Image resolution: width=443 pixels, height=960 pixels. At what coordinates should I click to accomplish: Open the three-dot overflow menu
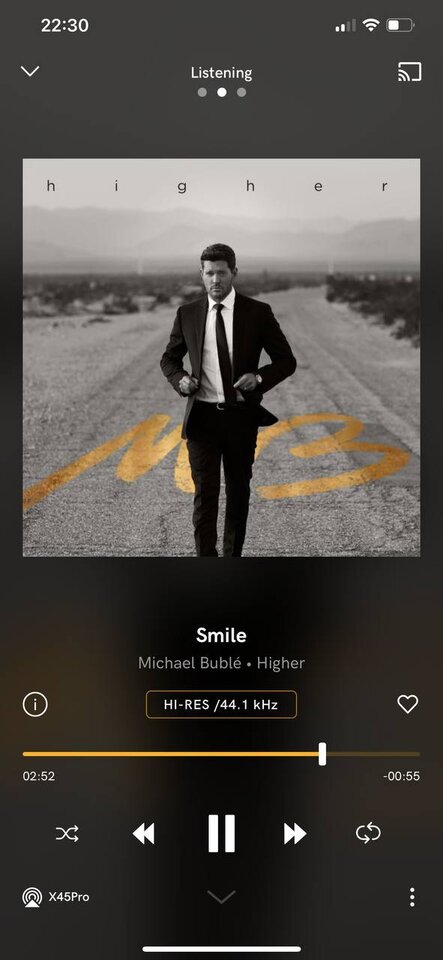coord(412,897)
